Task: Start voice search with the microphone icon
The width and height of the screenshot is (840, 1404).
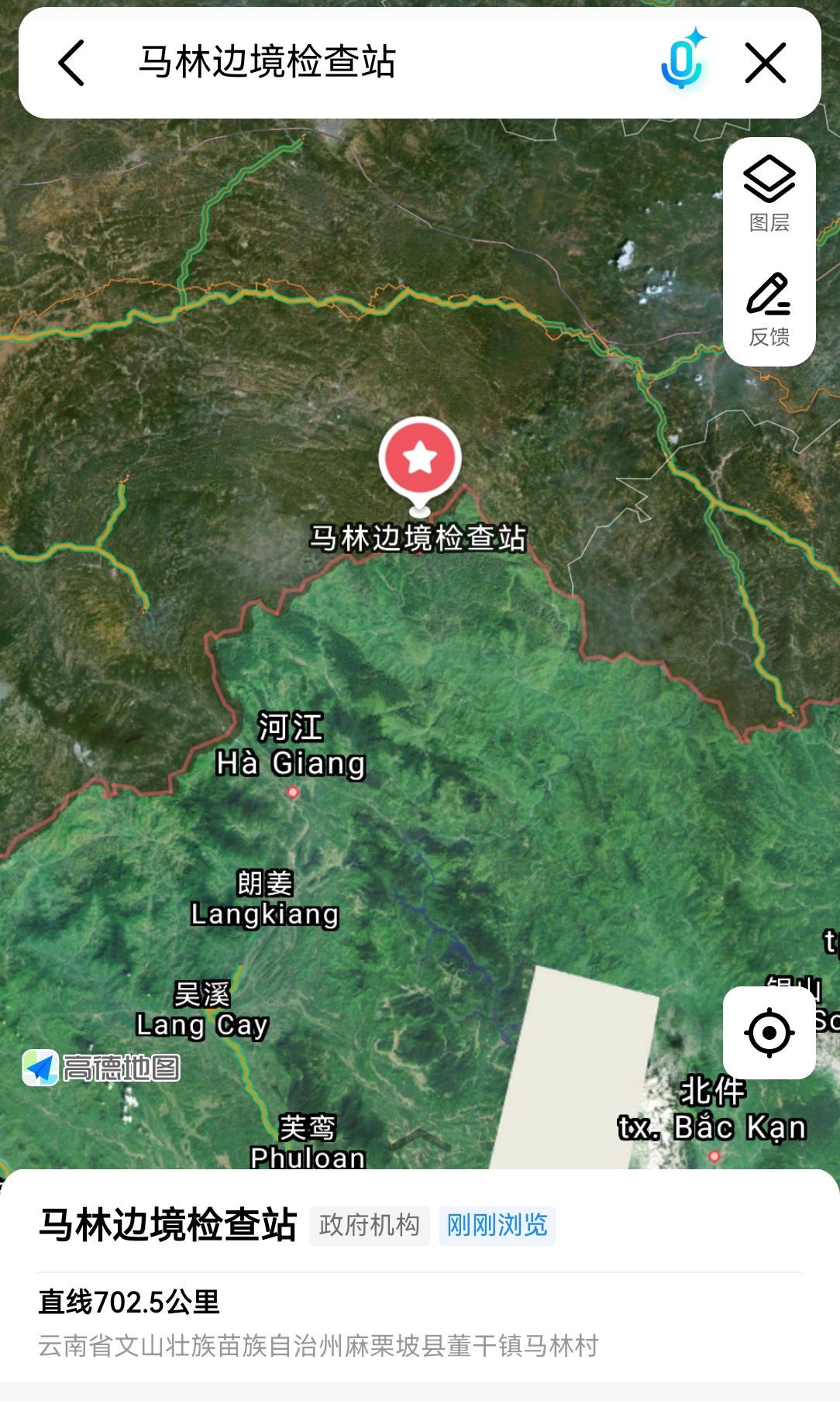Action: click(682, 63)
